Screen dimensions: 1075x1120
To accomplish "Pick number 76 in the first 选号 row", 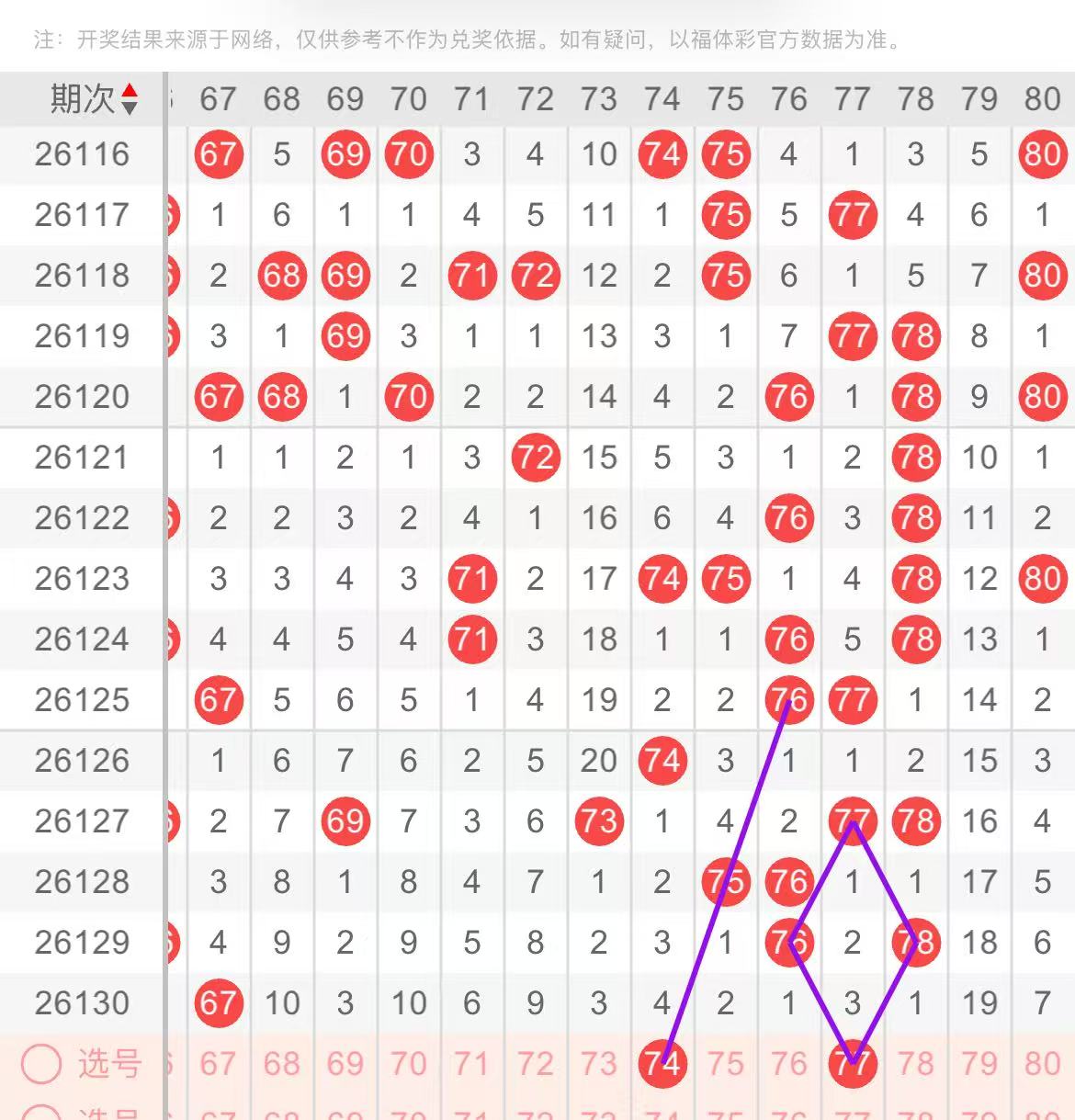I will pyautogui.click(x=789, y=1064).
